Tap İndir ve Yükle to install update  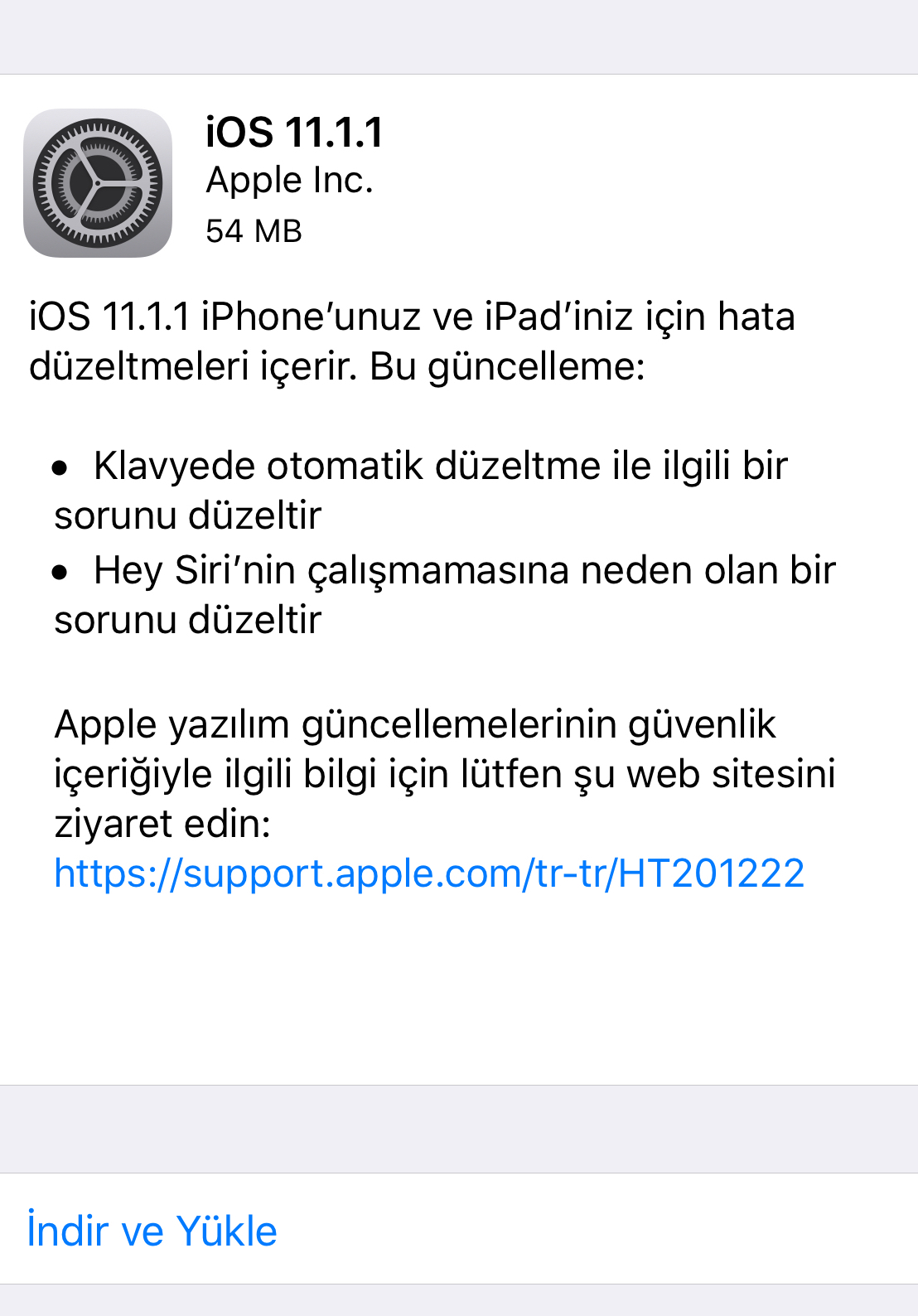152,1230
